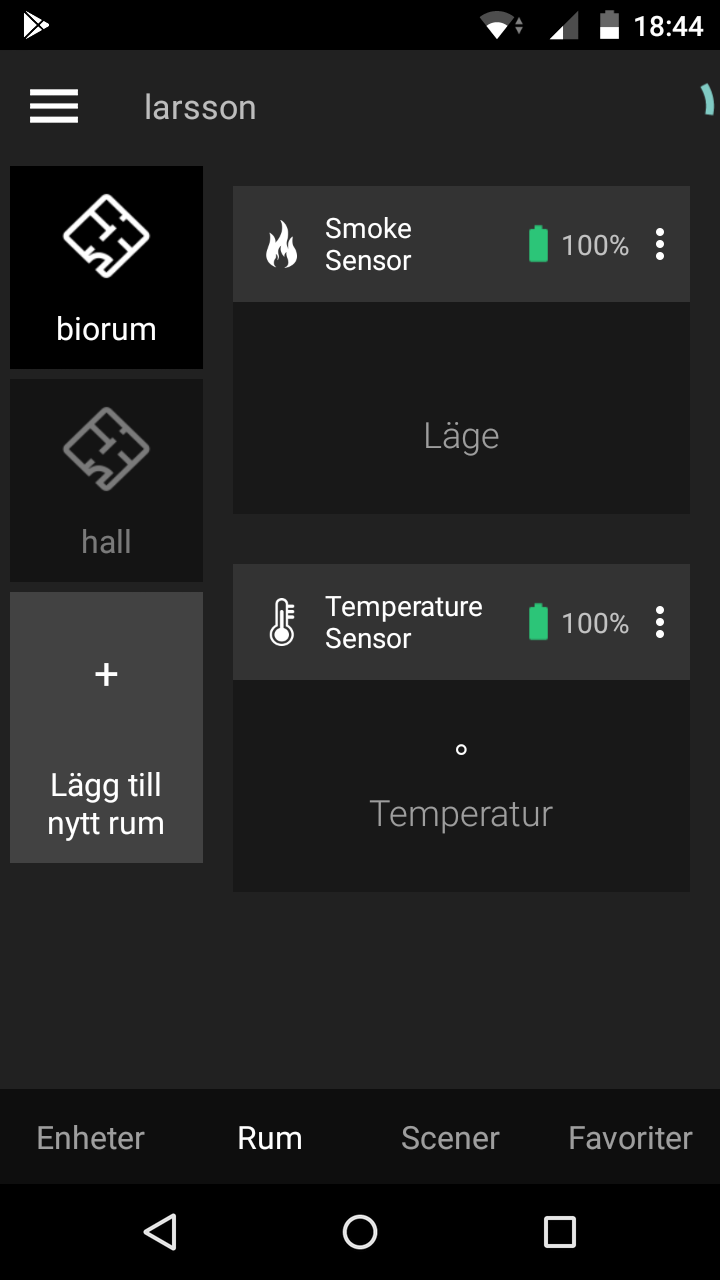720x1280 pixels.
Task: Go back with the system back button
Action: [x=160, y=1232]
